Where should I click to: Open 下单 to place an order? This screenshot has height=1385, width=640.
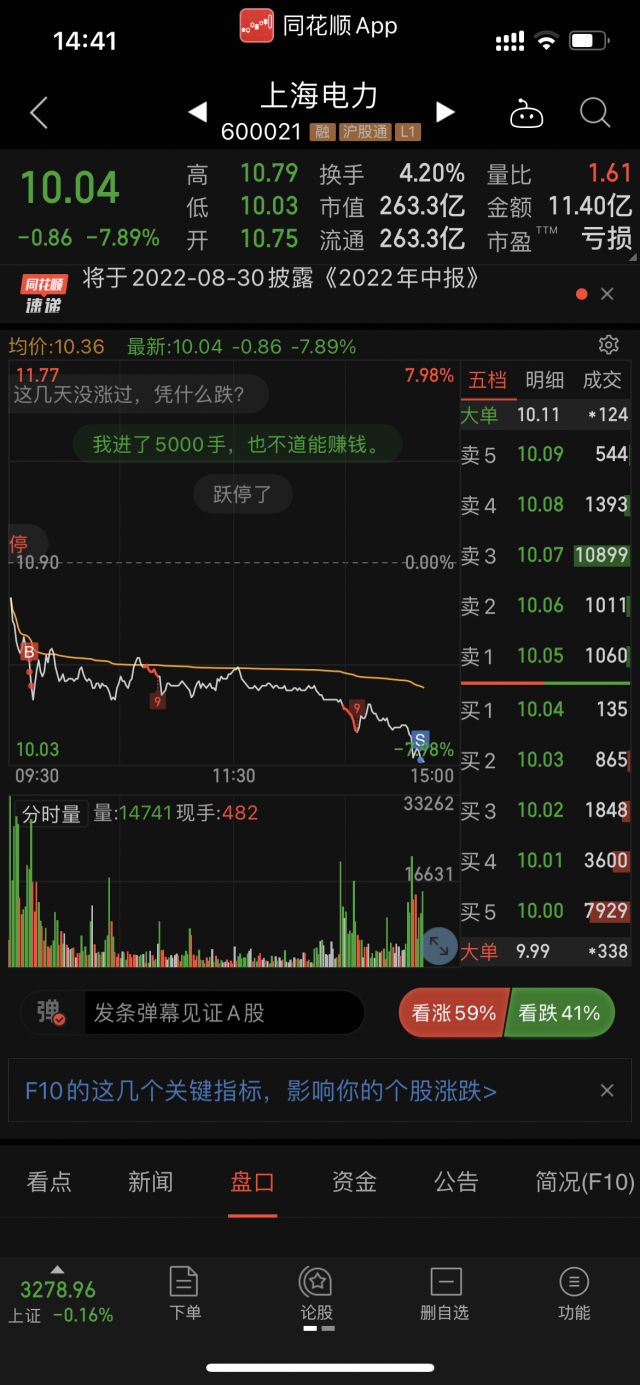pos(185,1294)
